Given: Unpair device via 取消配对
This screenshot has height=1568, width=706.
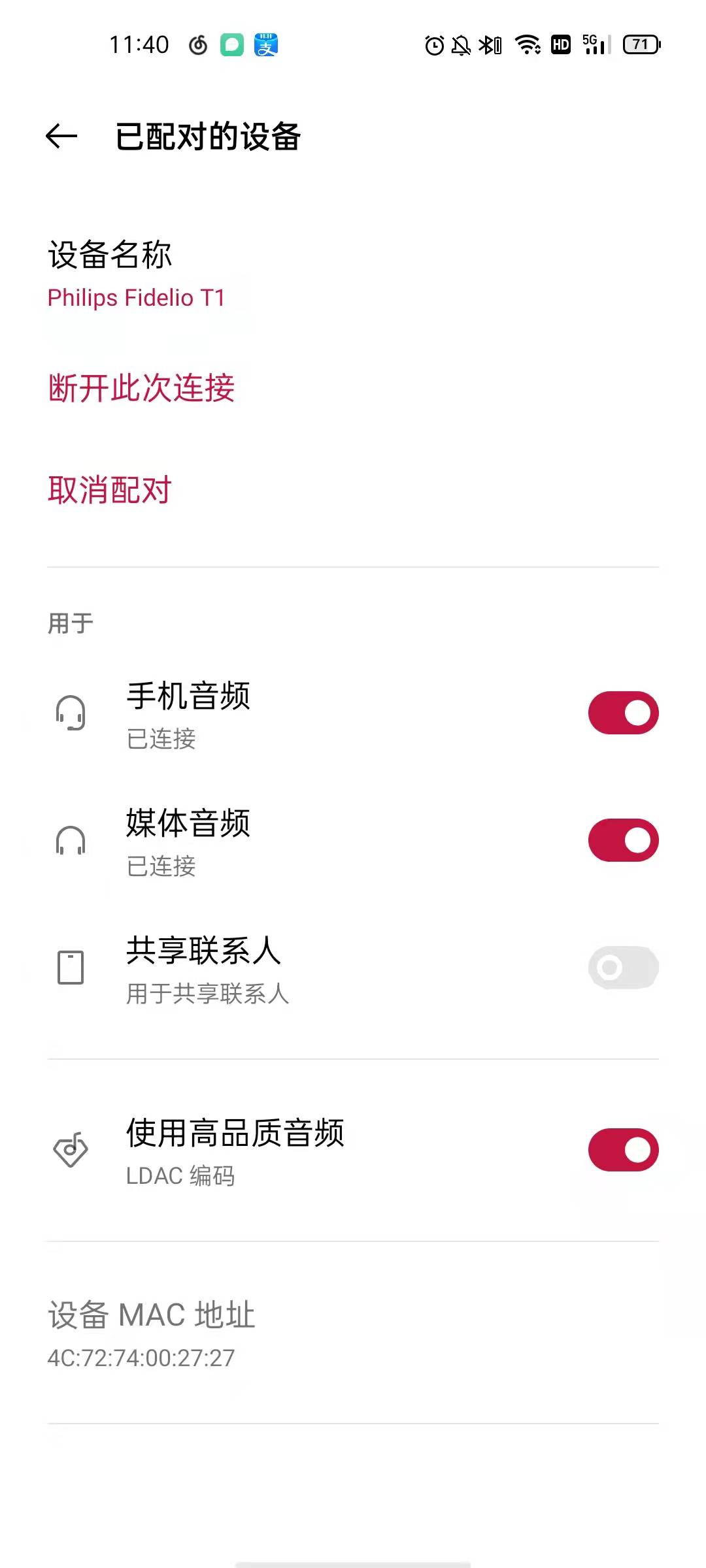Looking at the screenshot, I should [x=110, y=489].
